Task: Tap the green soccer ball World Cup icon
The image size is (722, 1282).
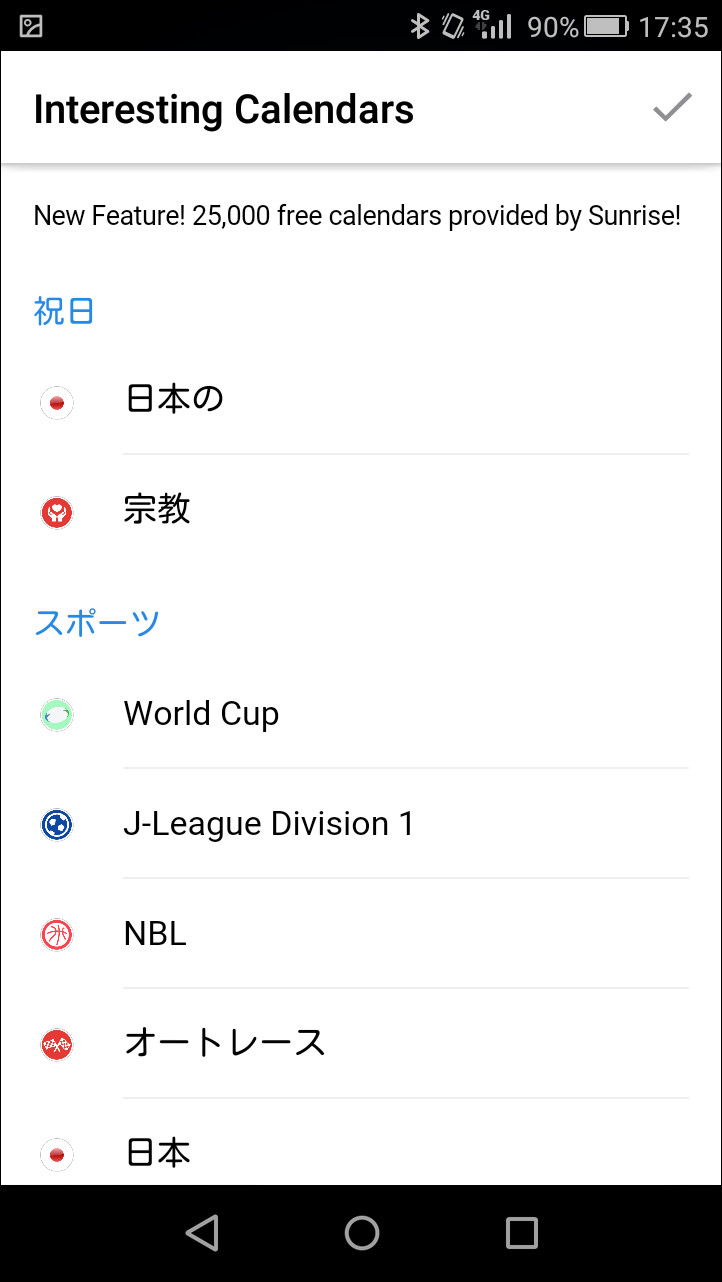Action: point(56,714)
